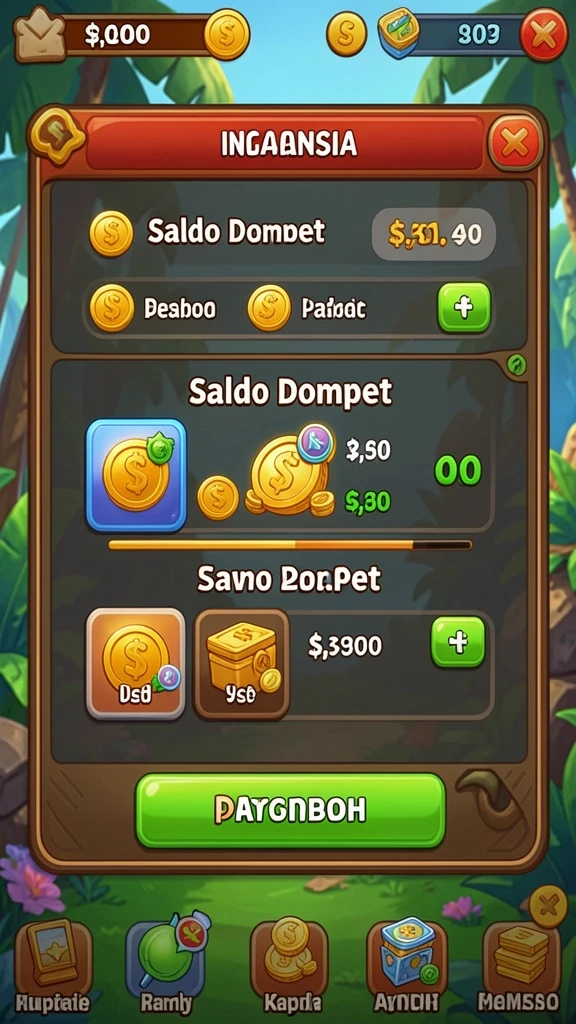This screenshot has width=576, height=1024.
Task: Open the AYNDH box tab
Action: (406, 965)
